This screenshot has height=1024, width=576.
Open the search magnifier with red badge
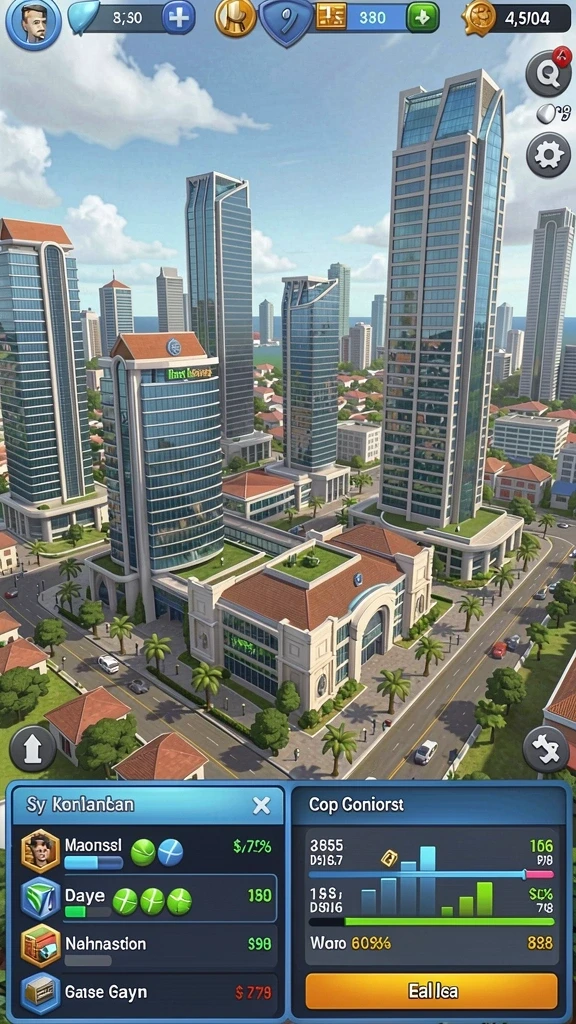coord(548,72)
